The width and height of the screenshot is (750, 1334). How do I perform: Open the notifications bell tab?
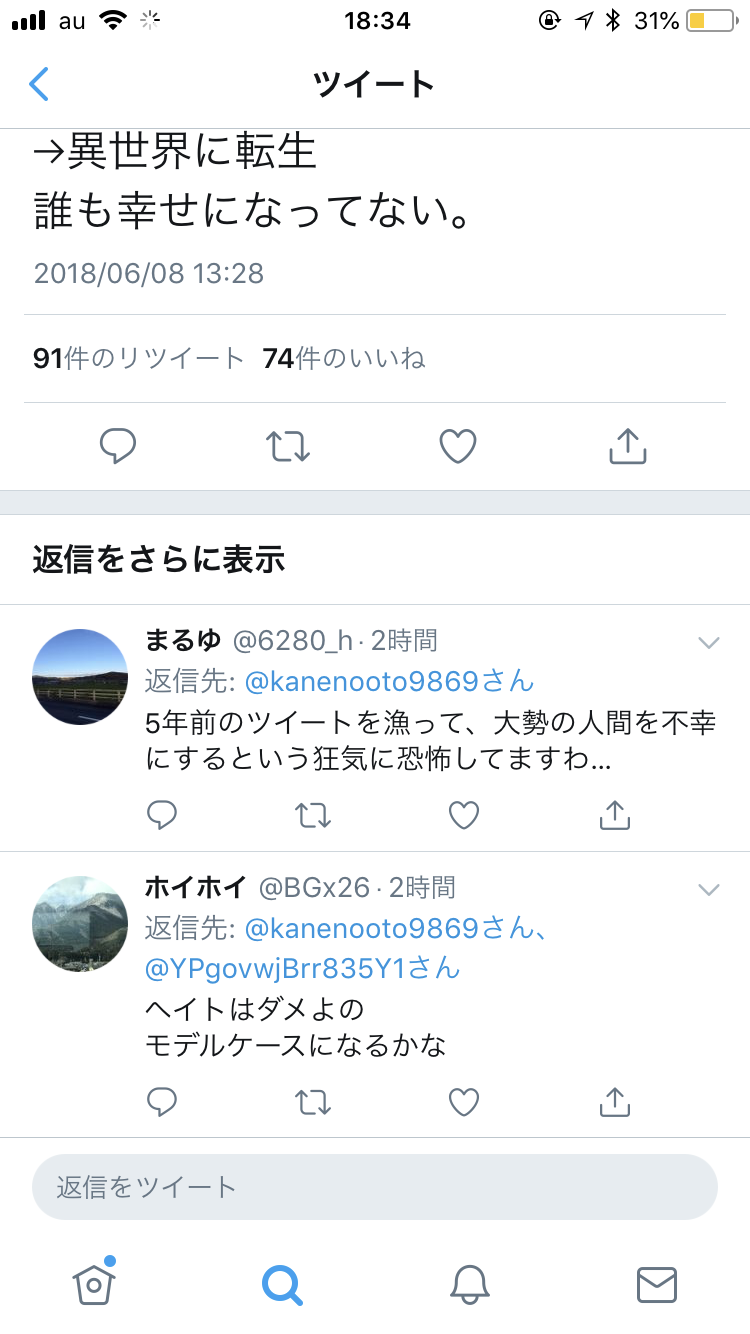coord(469,1284)
